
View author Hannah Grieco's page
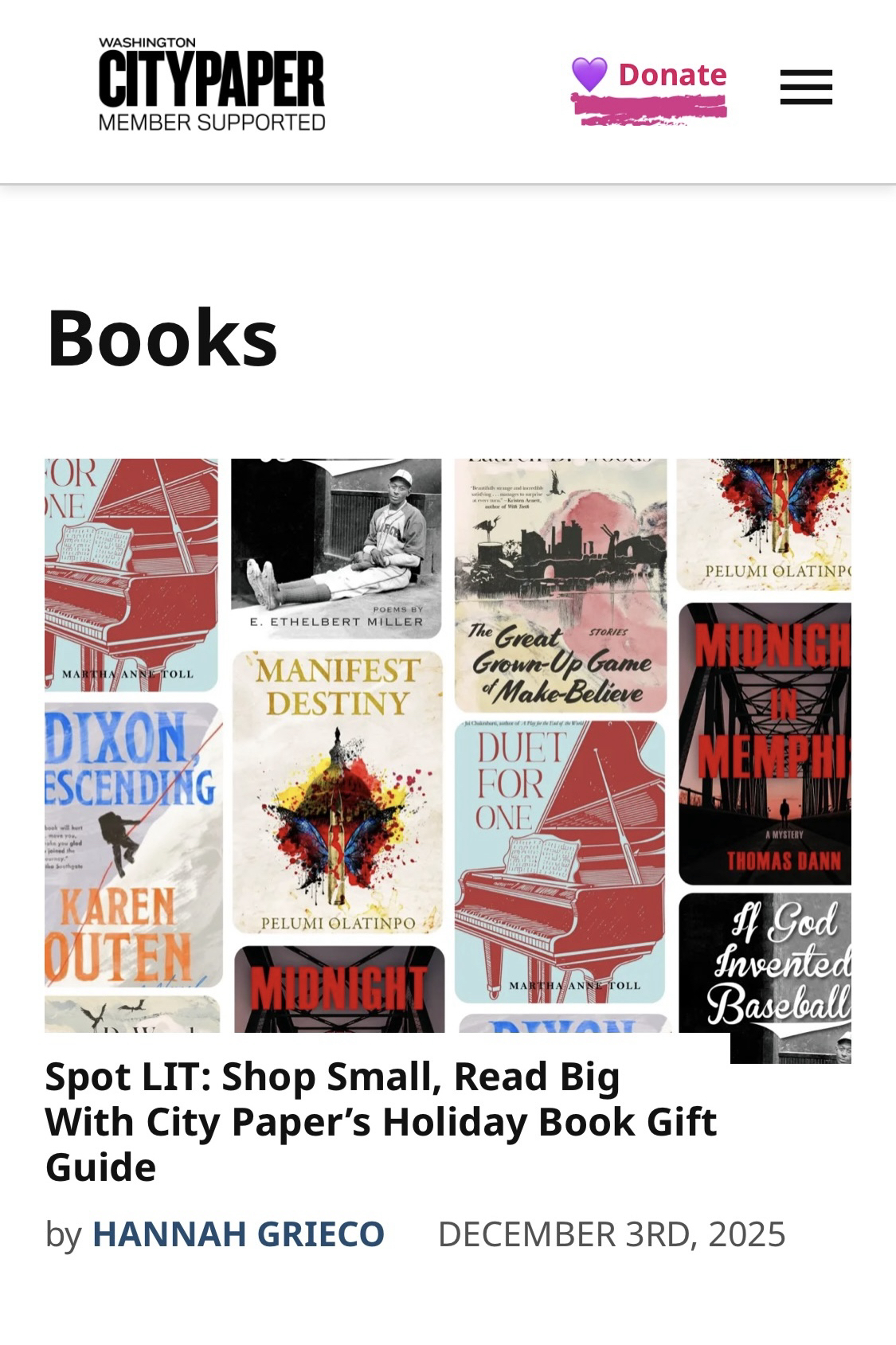coord(238,1234)
